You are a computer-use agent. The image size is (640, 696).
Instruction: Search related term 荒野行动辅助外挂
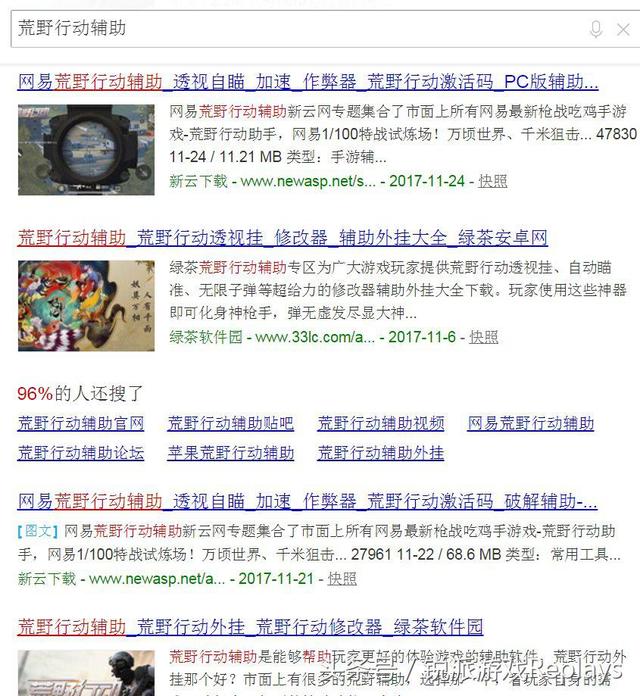coord(381,453)
